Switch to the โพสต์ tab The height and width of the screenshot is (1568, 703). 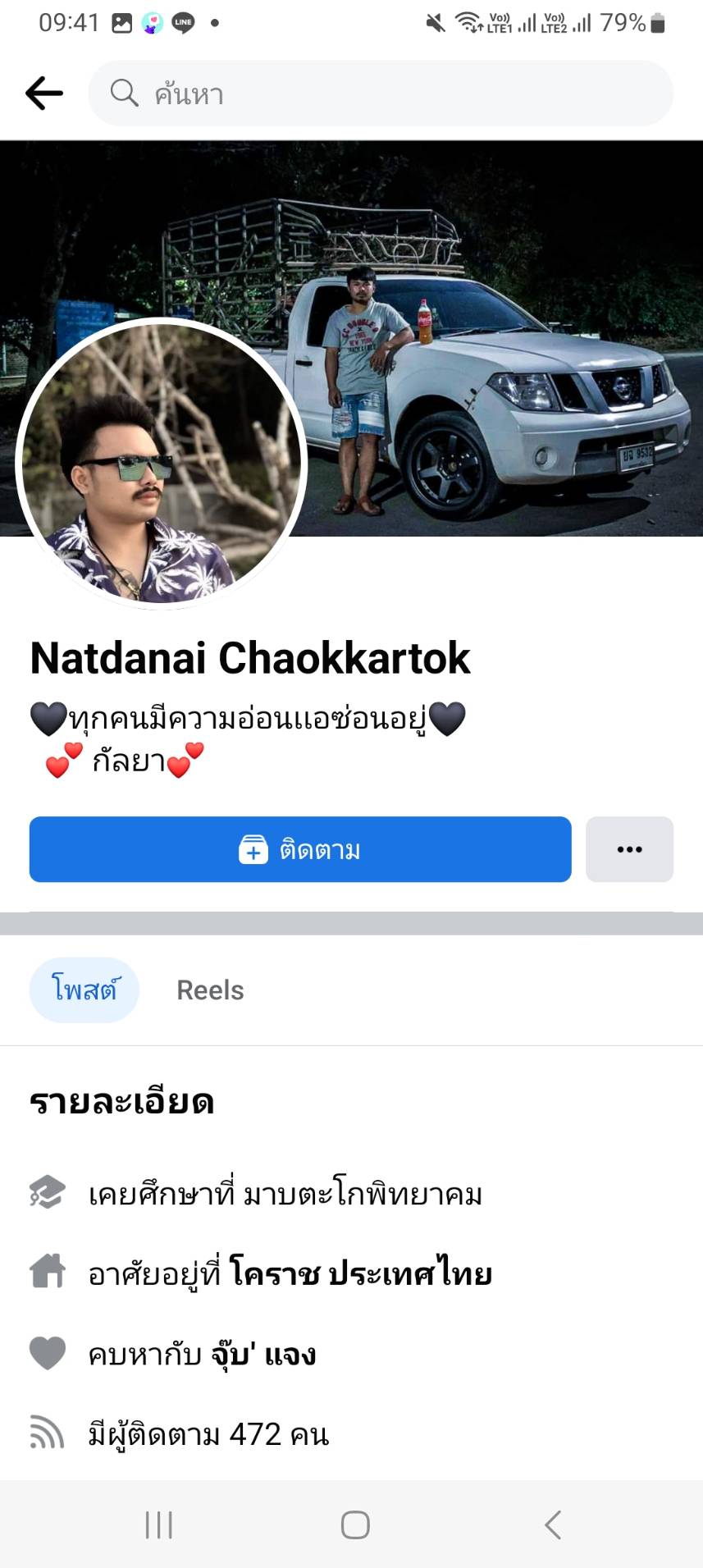tap(84, 990)
